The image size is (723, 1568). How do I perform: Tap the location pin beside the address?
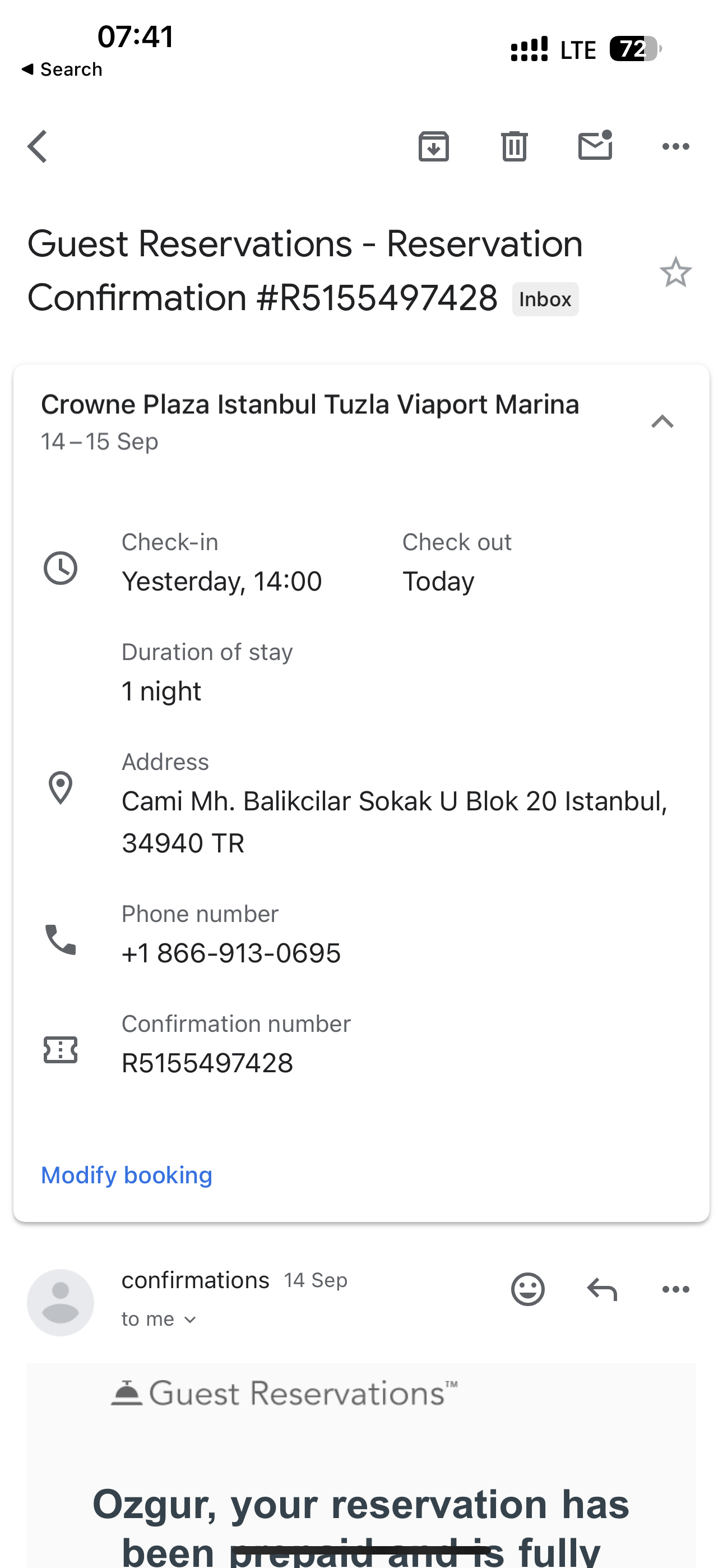click(61, 788)
